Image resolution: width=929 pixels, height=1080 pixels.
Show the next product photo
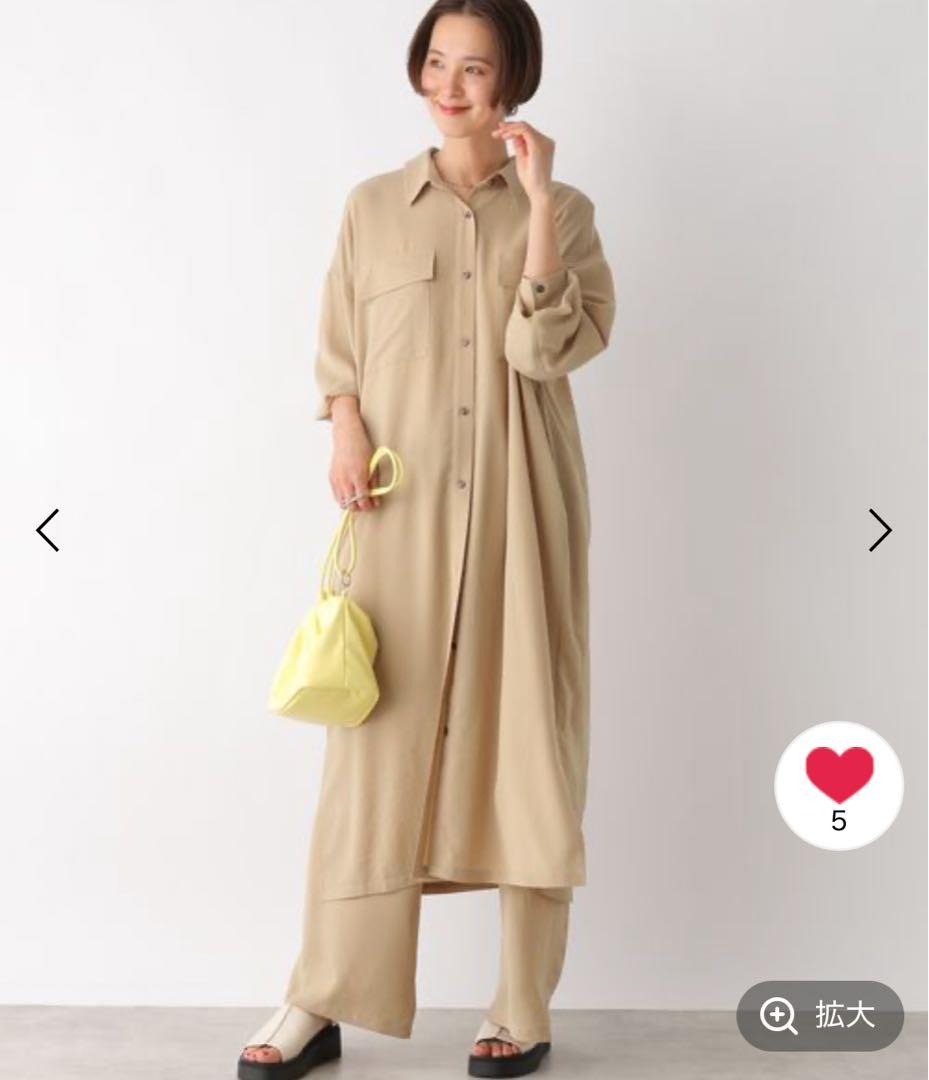point(879,530)
